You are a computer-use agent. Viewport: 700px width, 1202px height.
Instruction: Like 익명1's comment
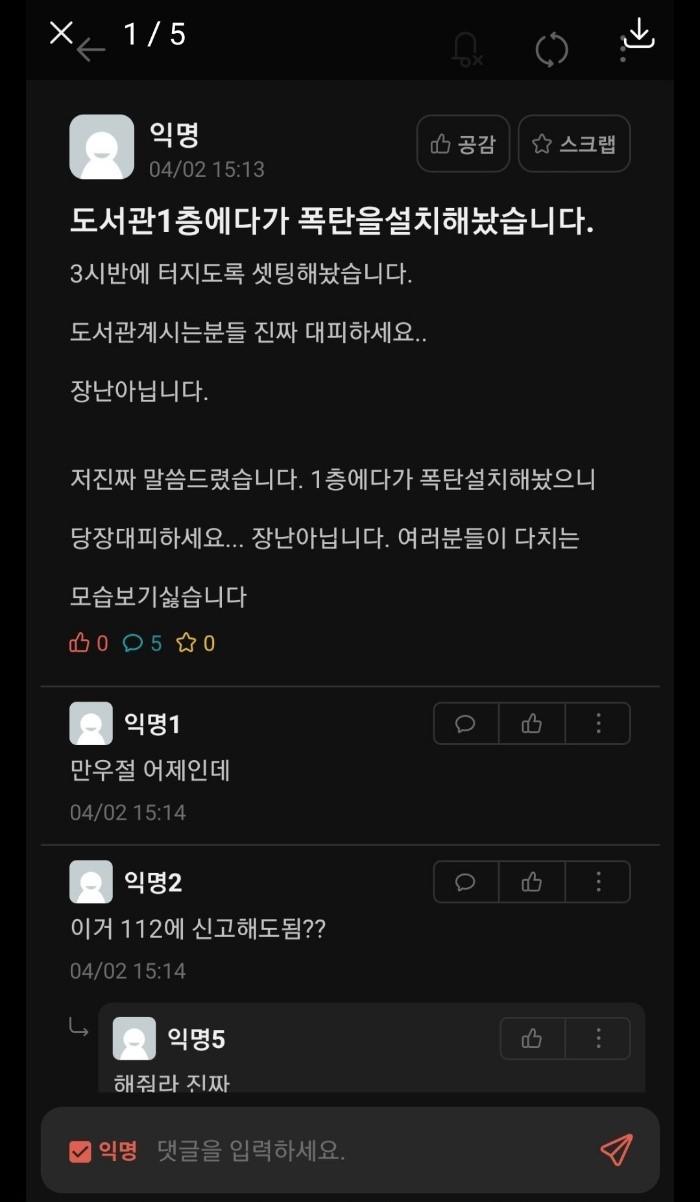coord(532,724)
